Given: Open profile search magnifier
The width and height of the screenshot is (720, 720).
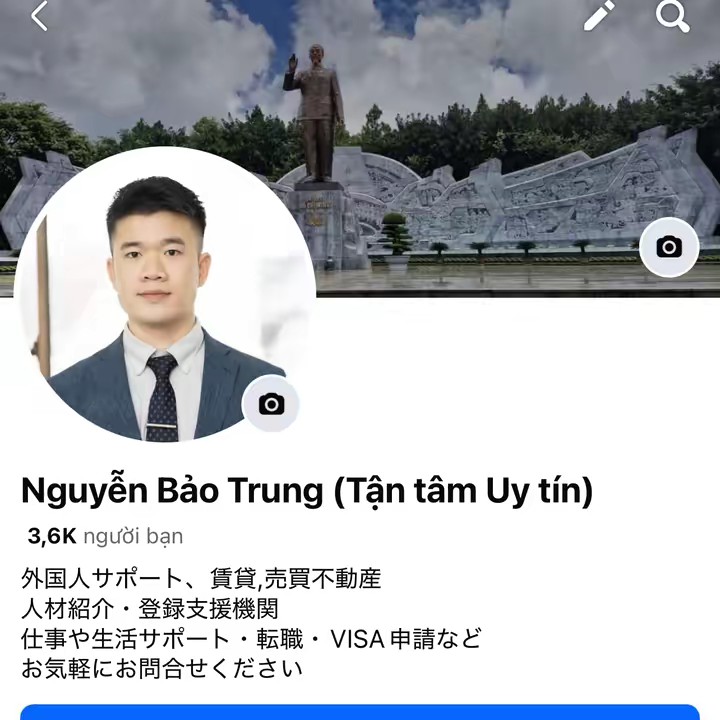Looking at the screenshot, I should [x=672, y=15].
